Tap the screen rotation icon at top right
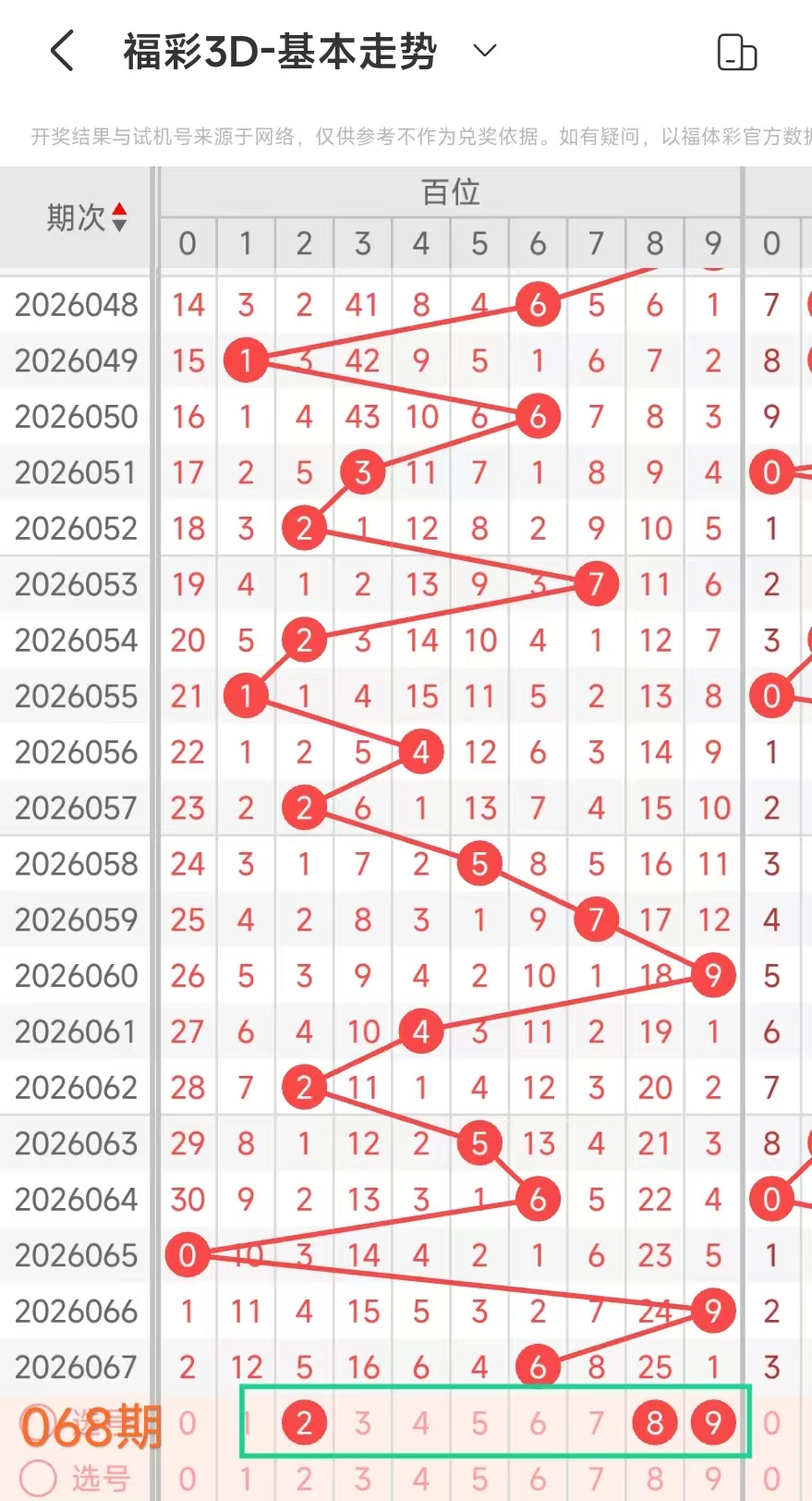This screenshot has width=812, height=1501. 736,52
